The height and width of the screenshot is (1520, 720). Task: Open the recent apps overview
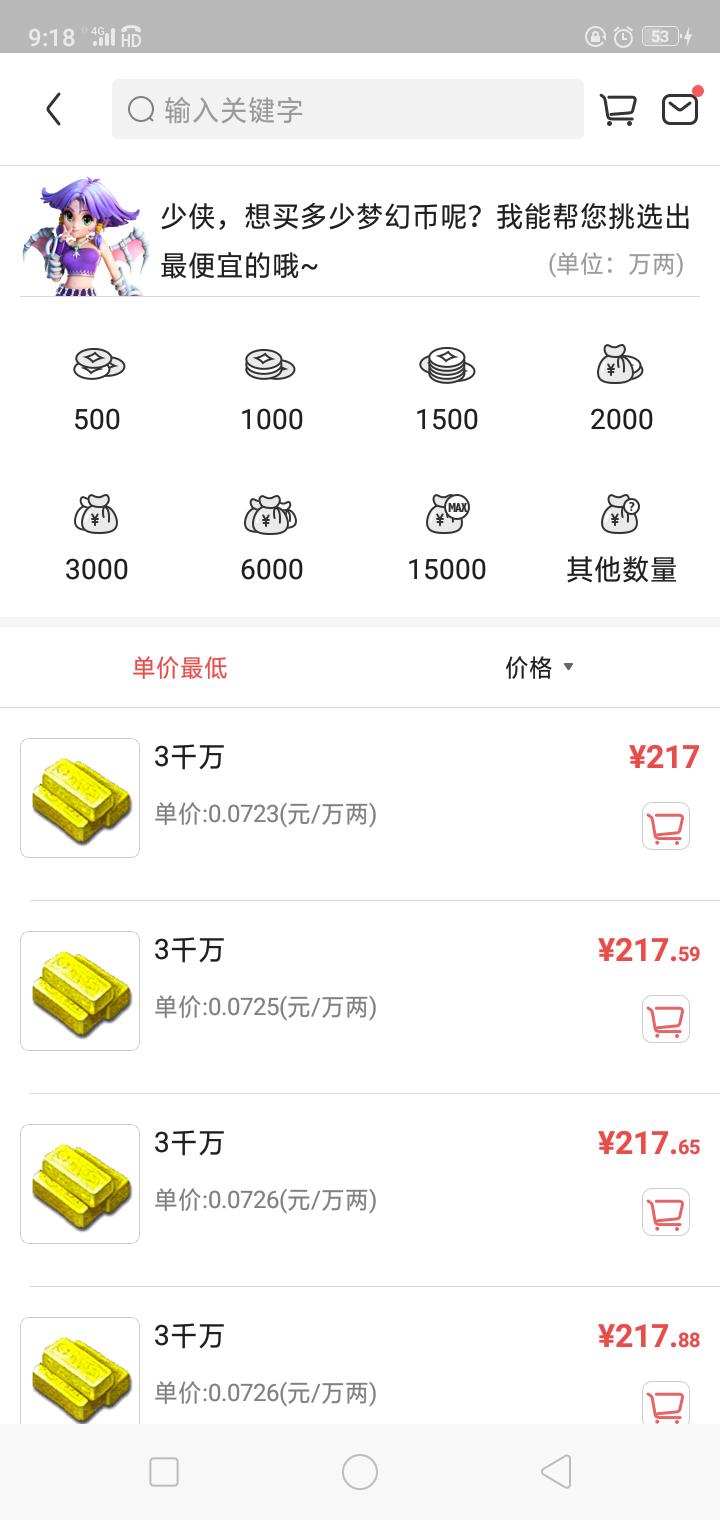point(164,1472)
